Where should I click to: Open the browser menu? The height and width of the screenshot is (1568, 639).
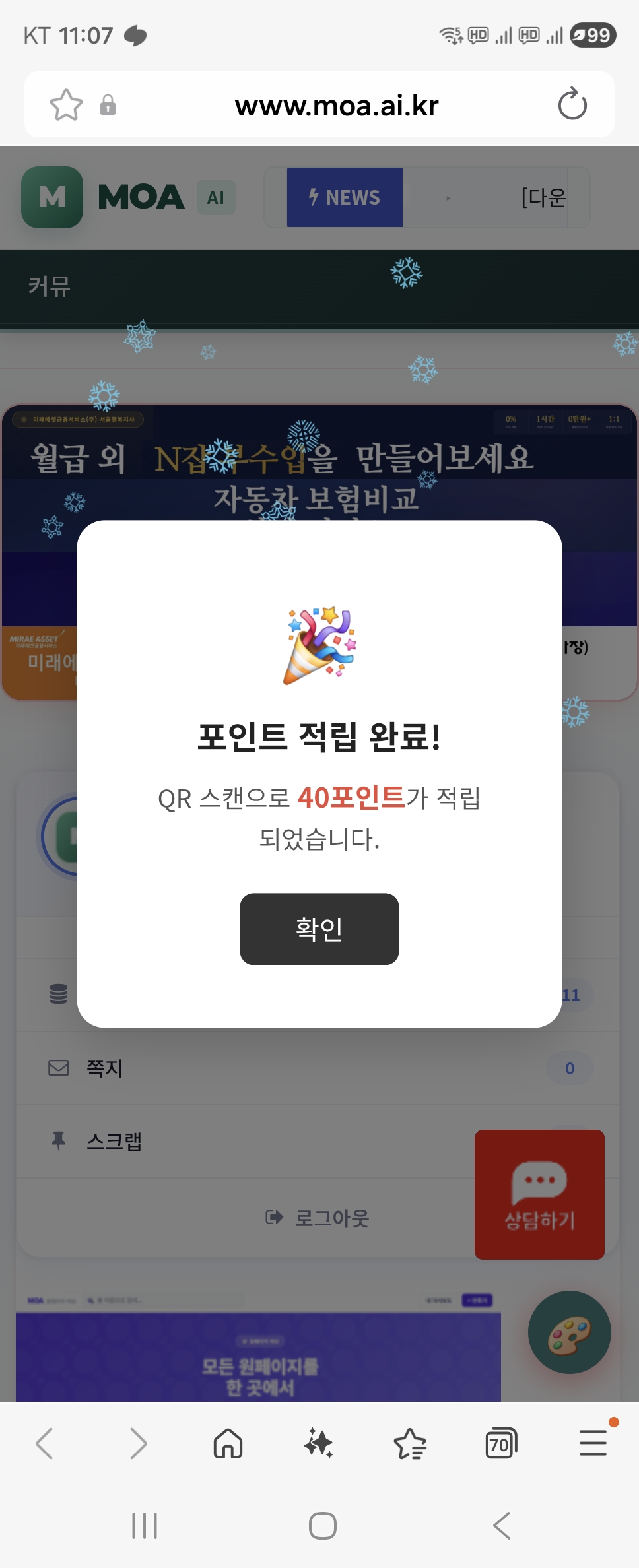[592, 1443]
